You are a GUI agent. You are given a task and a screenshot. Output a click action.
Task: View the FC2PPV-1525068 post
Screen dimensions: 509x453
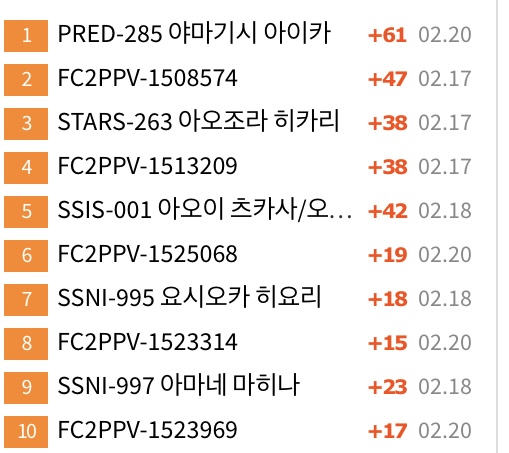click(x=147, y=254)
